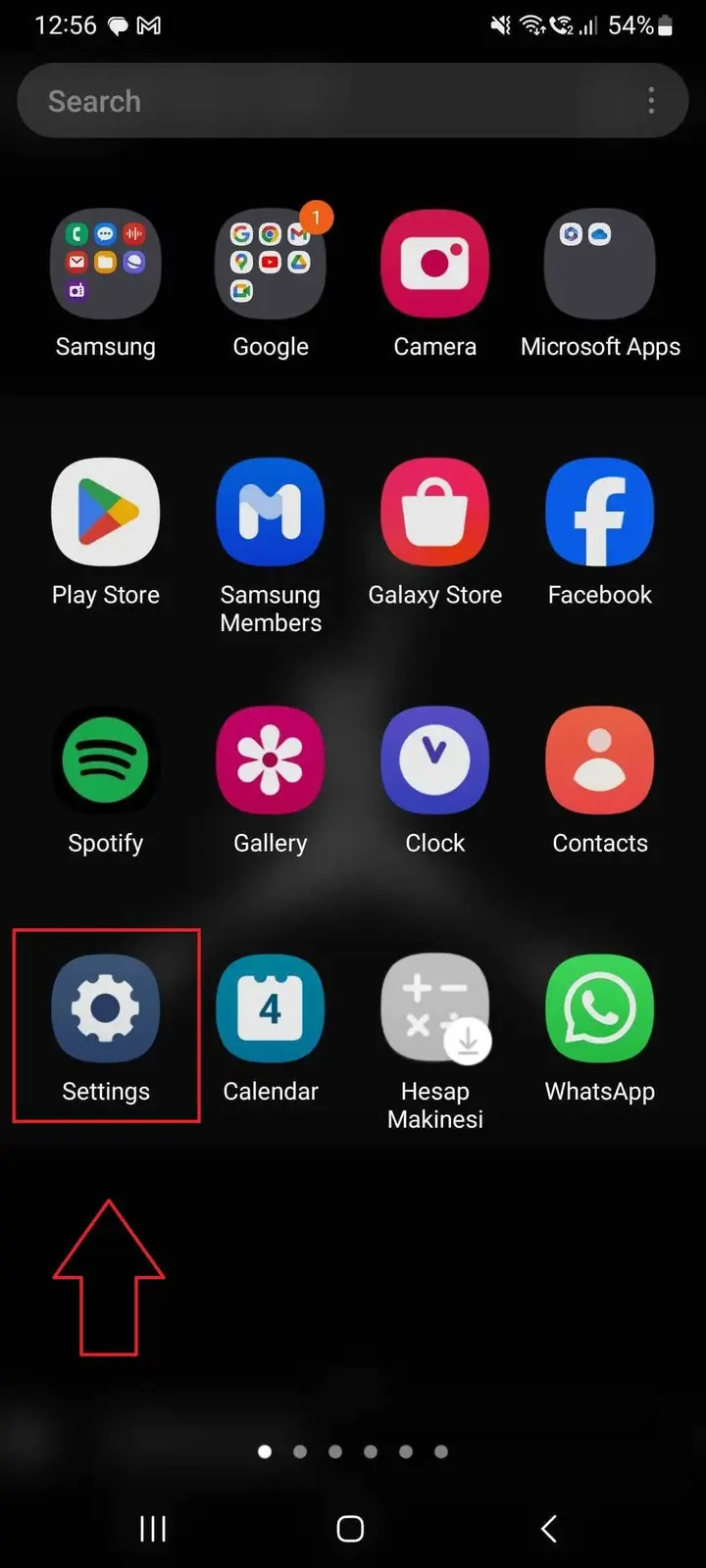
Task: Open the Facebook app
Action: pyautogui.click(x=600, y=513)
